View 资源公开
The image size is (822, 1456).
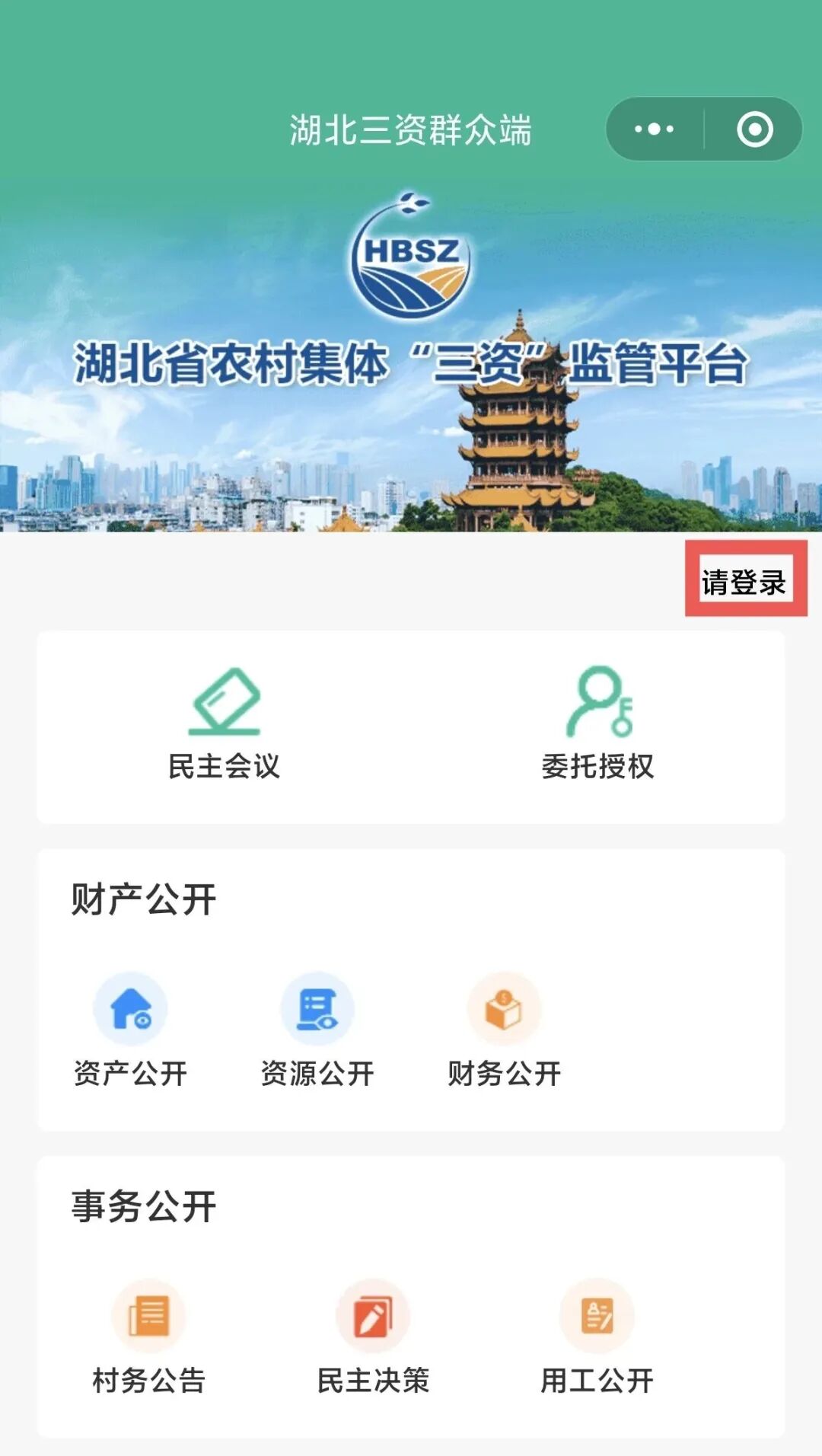coord(317,1030)
